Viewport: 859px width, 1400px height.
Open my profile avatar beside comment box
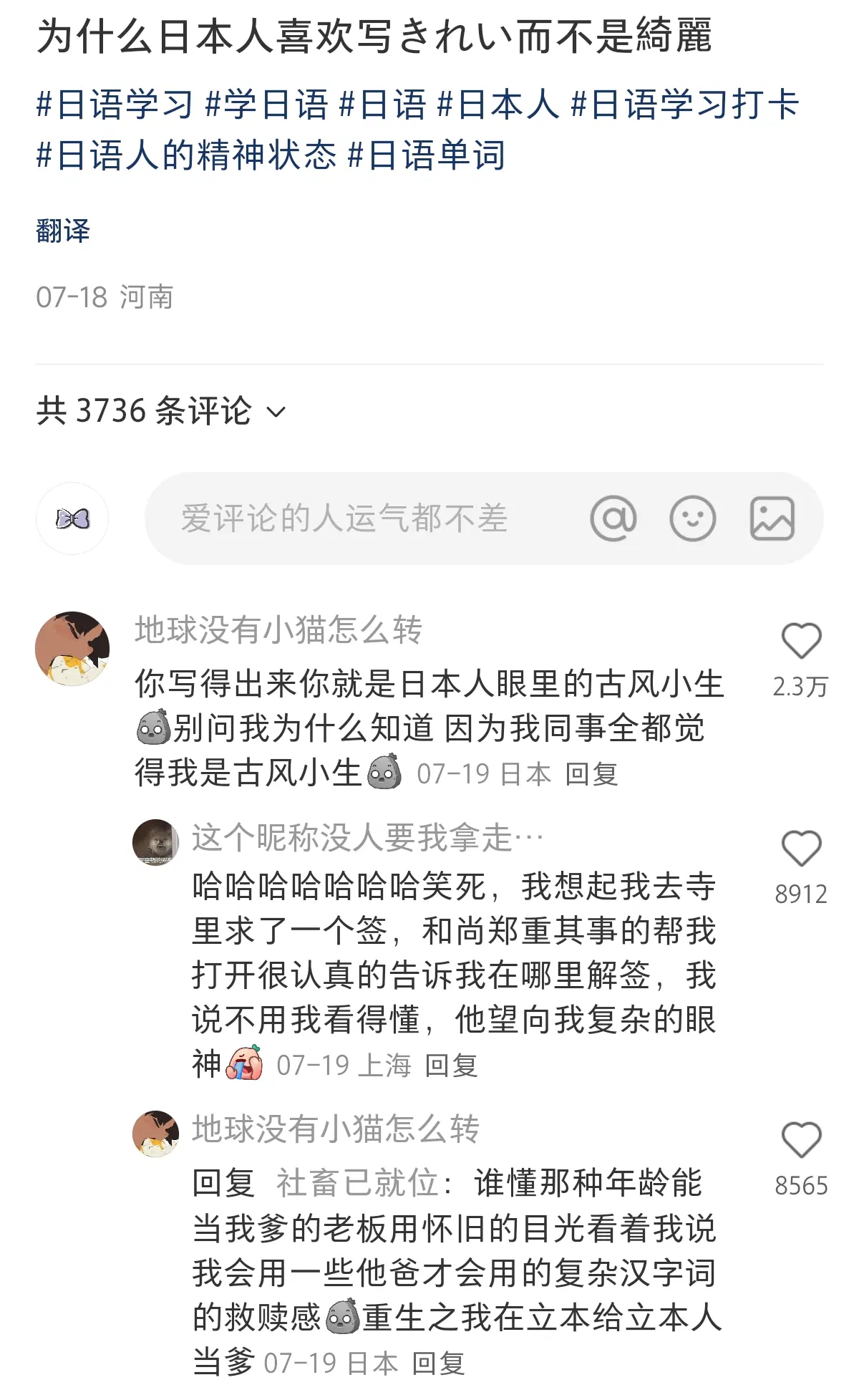click(72, 518)
